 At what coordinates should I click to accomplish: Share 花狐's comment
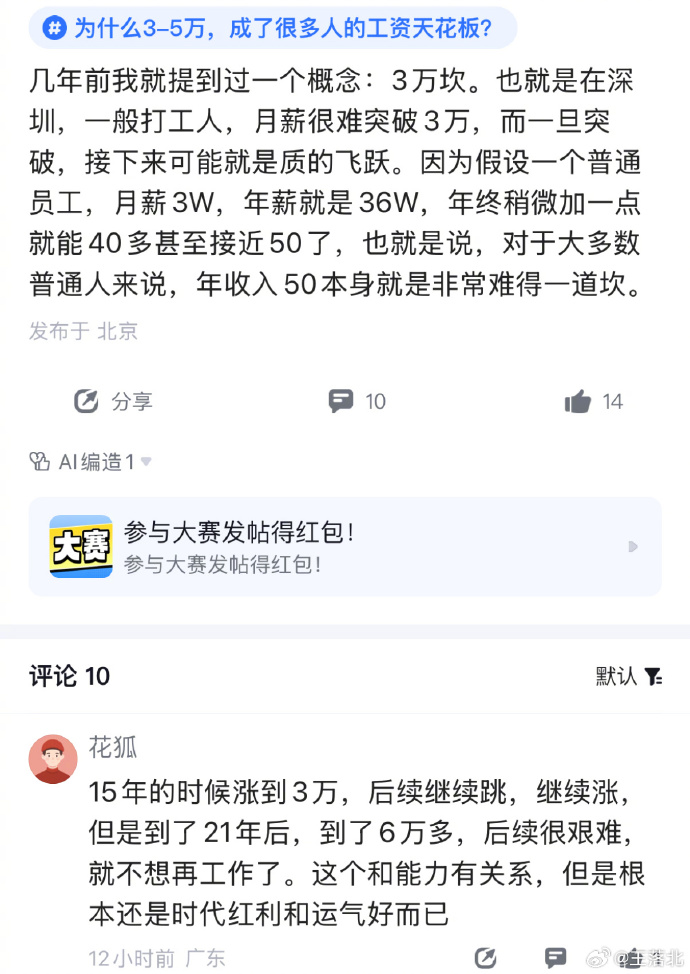tap(486, 957)
